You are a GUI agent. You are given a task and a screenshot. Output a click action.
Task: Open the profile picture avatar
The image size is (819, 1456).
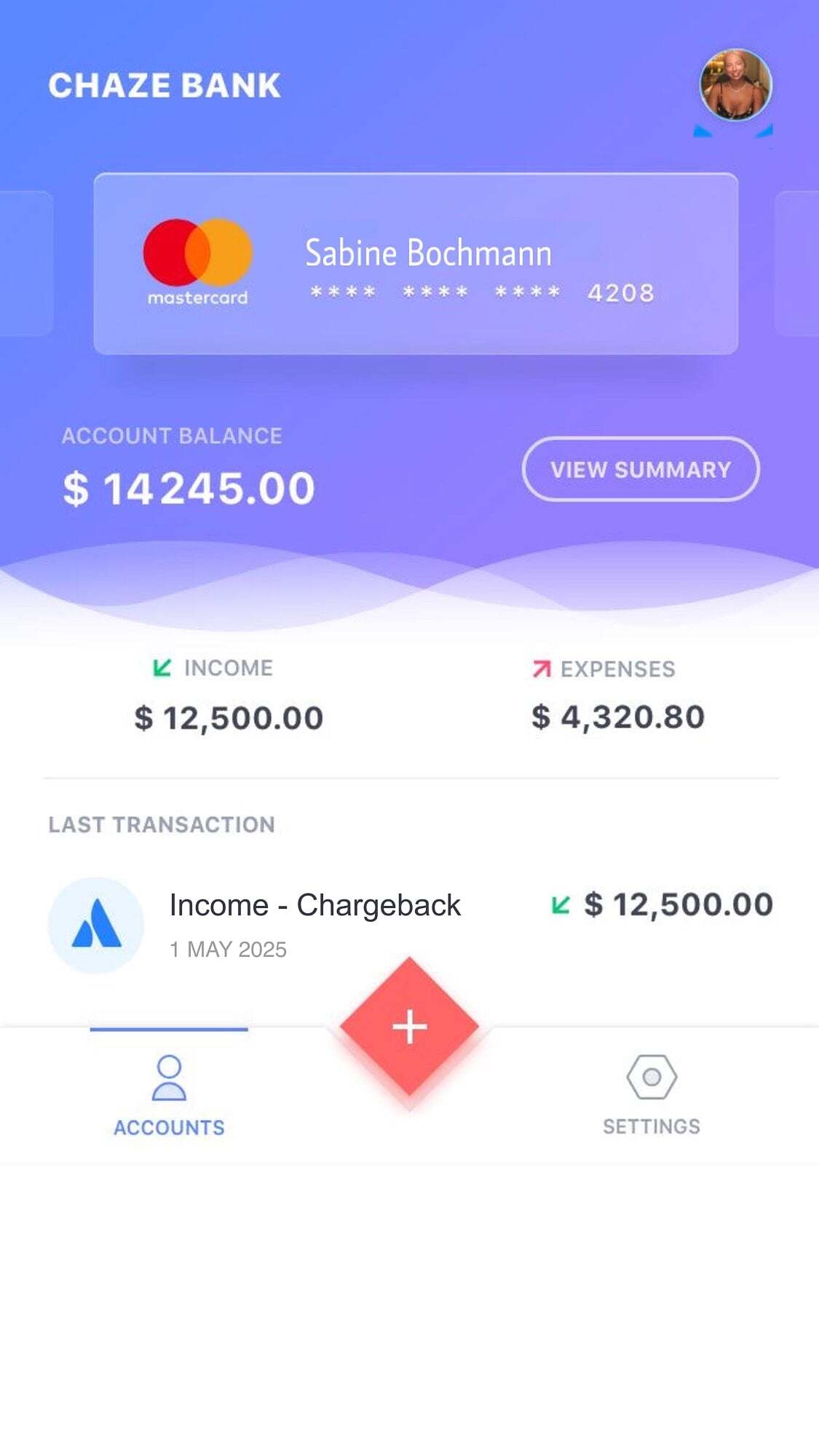click(735, 85)
